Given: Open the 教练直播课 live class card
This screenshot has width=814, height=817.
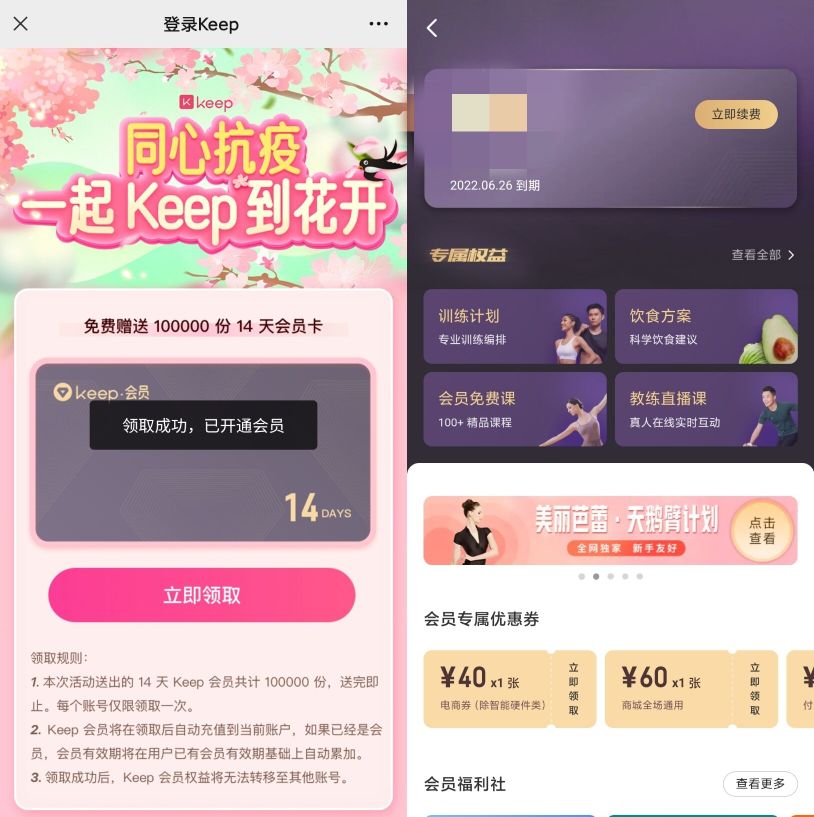Looking at the screenshot, I should (x=706, y=409).
